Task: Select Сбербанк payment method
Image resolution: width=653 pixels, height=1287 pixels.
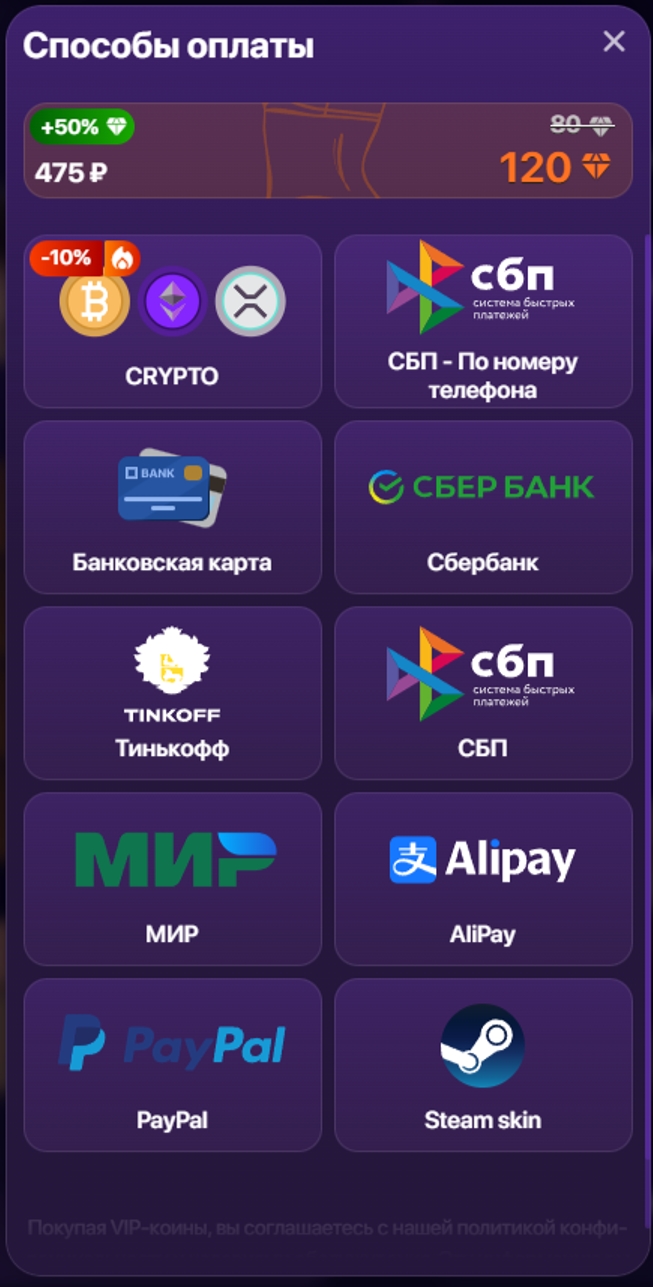Action: point(483,507)
